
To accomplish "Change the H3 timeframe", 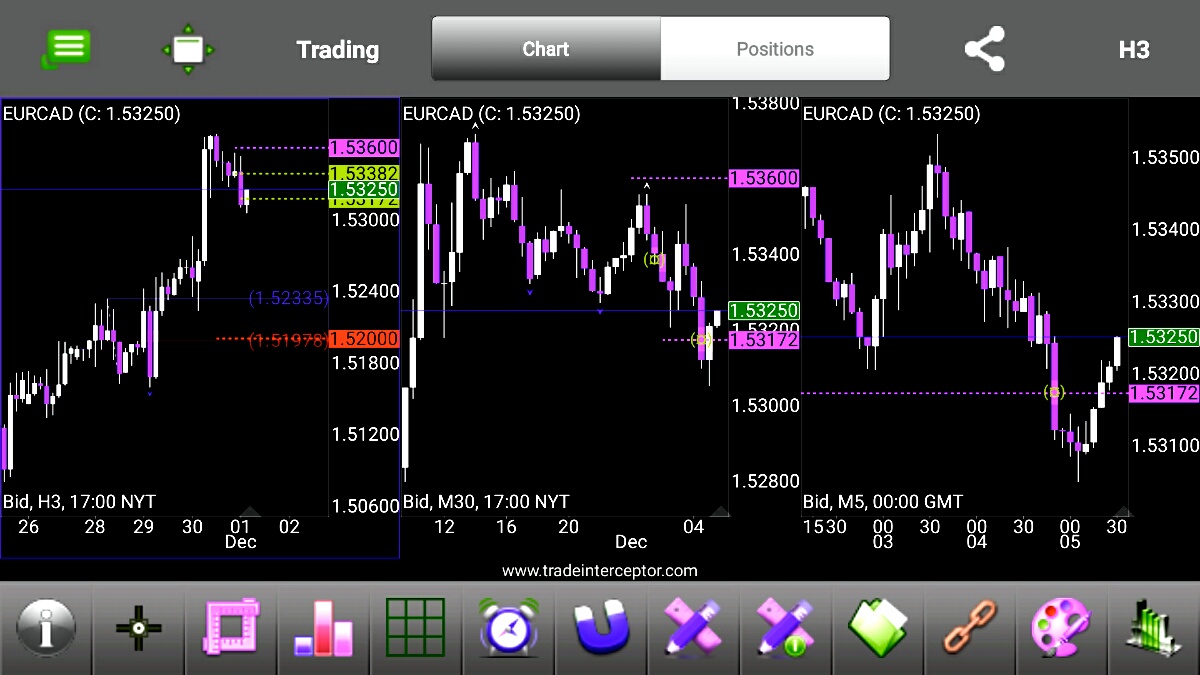I will tap(1134, 49).
